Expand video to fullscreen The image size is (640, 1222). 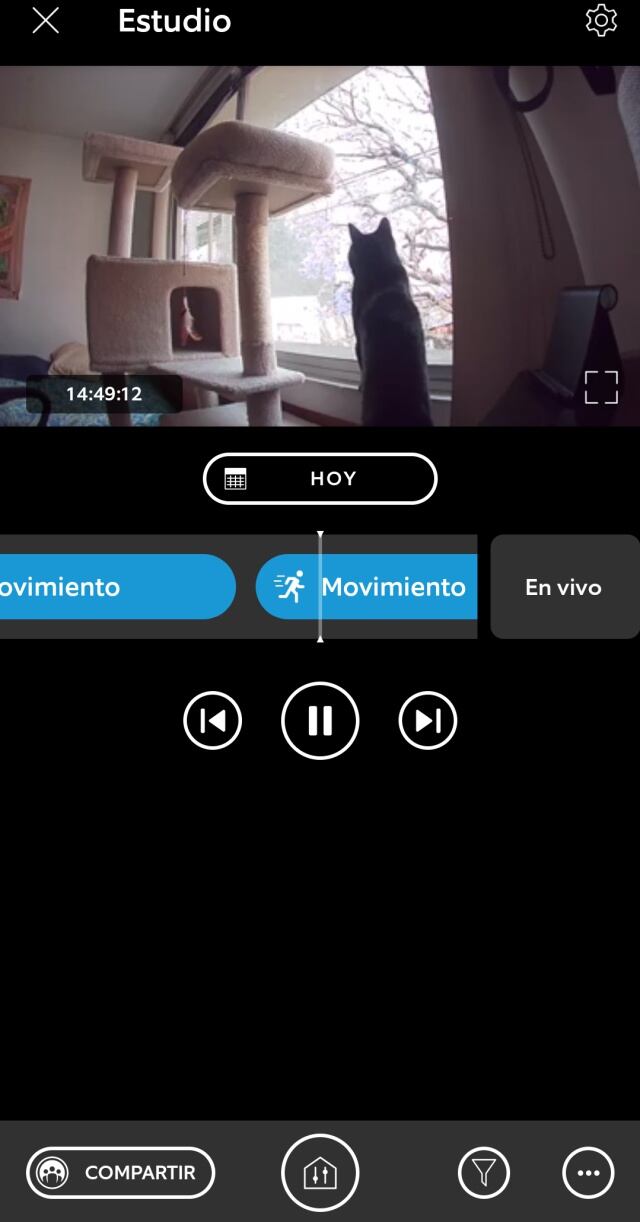tap(601, 387)
